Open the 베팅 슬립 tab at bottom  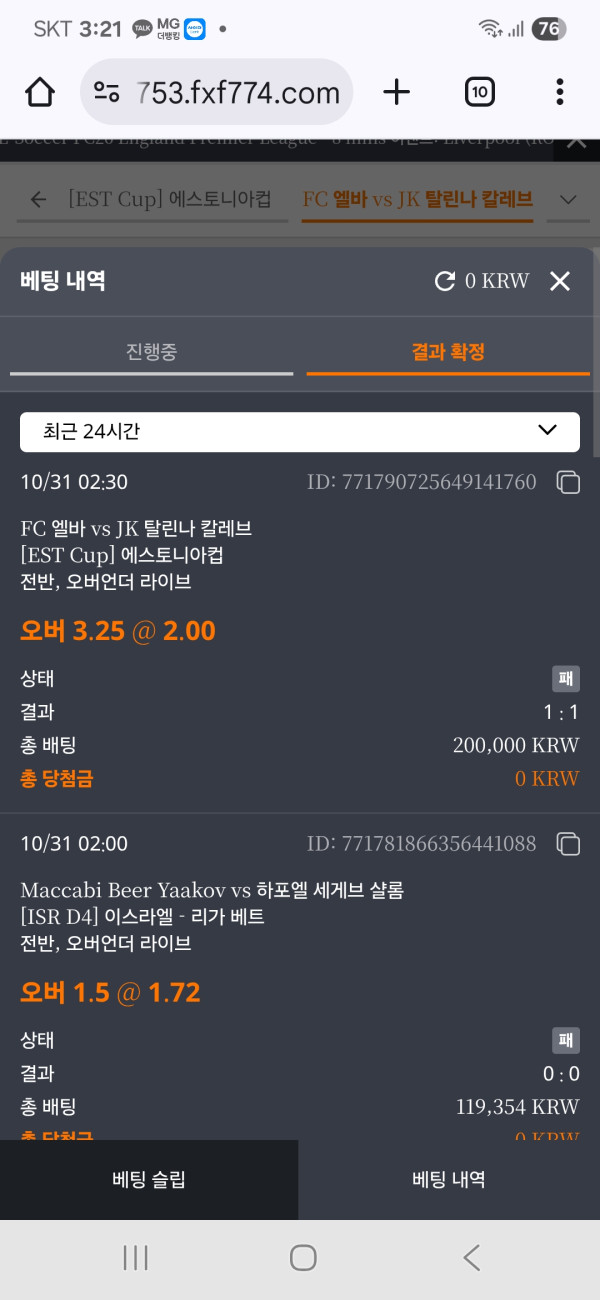[x=149, y=1180]
